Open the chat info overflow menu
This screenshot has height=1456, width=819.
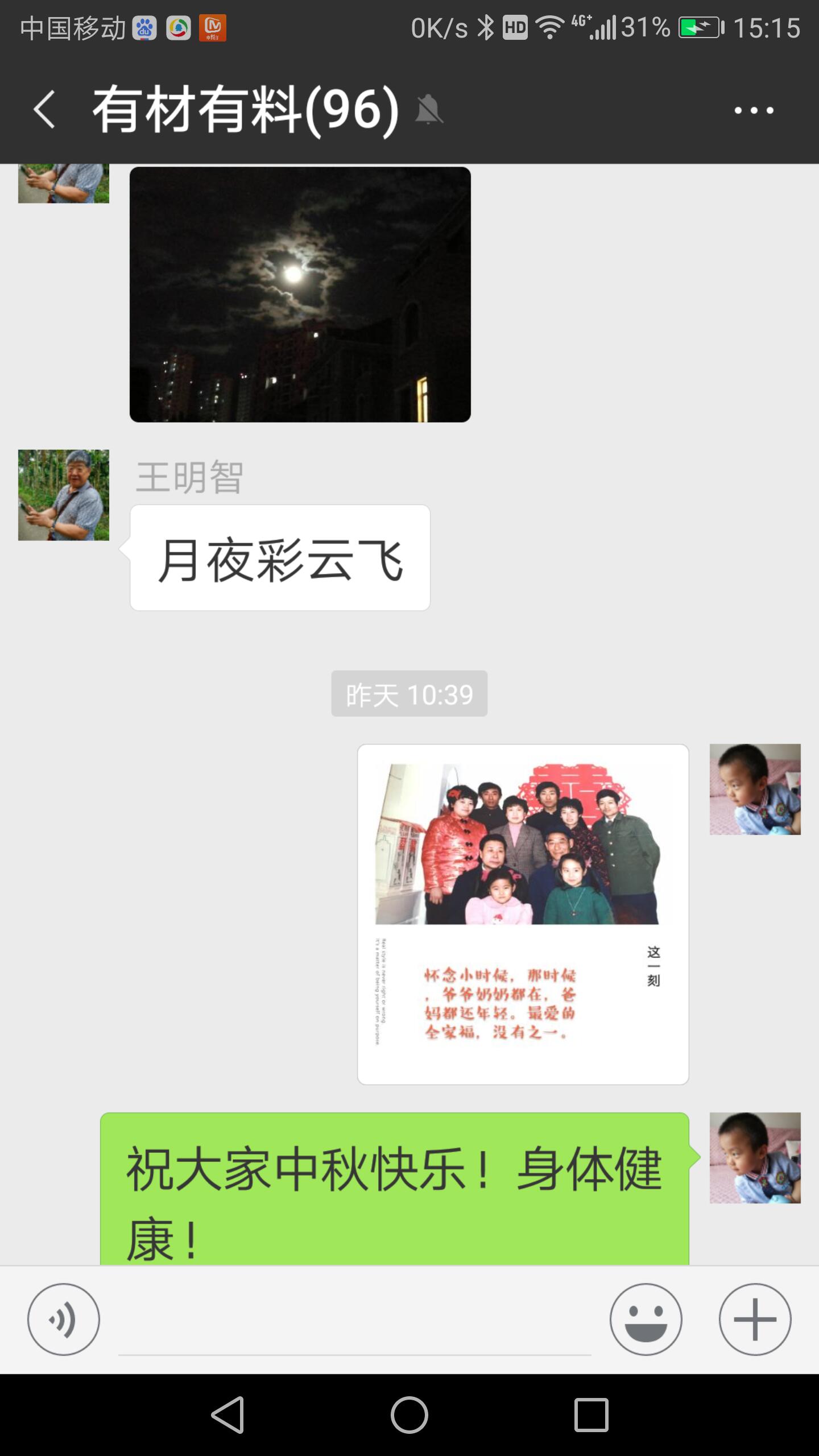coord(754,110)
